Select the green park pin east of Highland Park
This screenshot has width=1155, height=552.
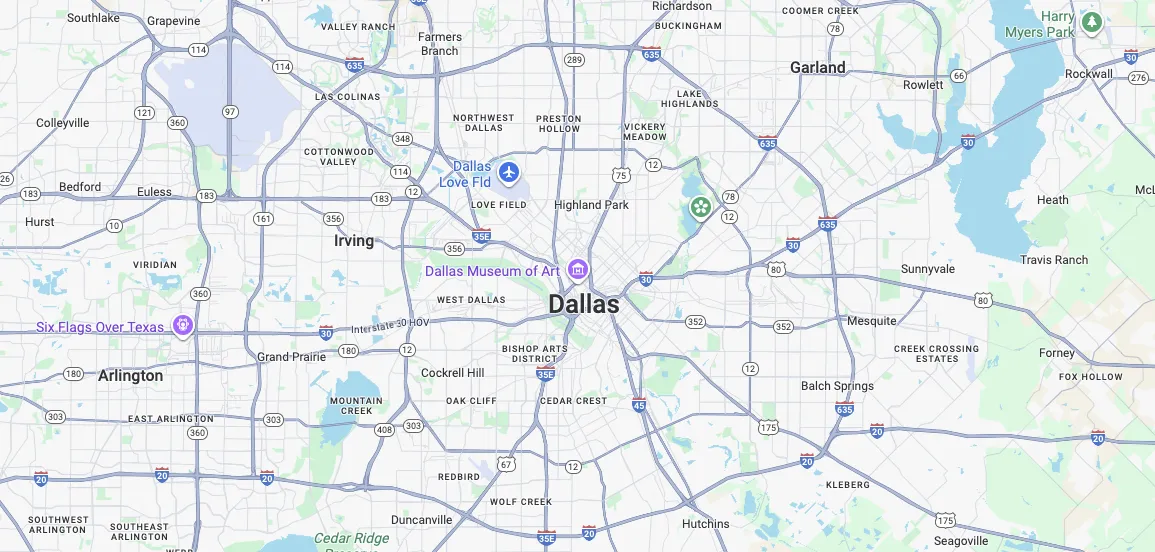pos(701,207)
